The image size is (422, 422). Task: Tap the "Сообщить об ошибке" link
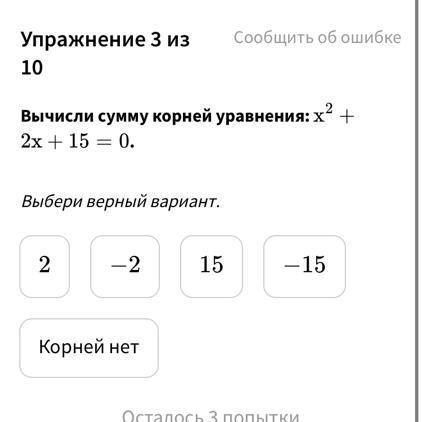pos(317,38)
